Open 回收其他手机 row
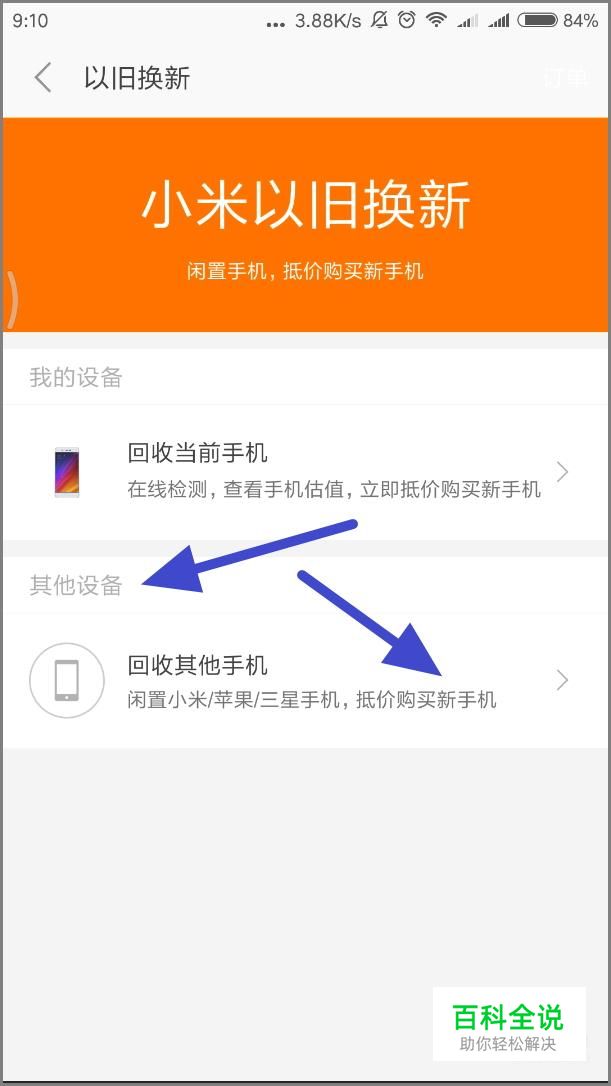611x1086 pixels. [305, 681]
